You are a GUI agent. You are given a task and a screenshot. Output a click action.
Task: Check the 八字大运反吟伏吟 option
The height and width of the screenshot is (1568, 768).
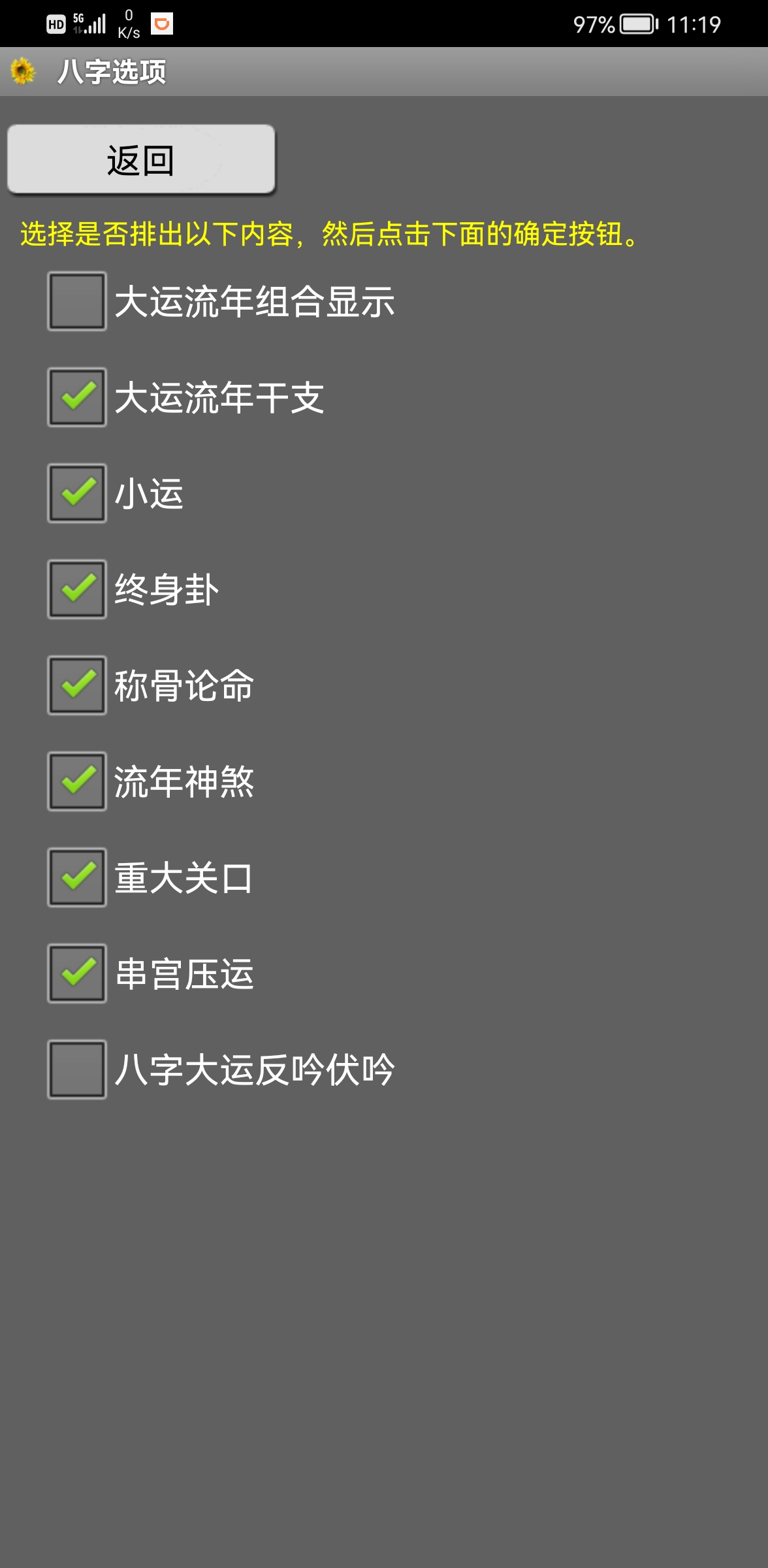point(77,1070)
